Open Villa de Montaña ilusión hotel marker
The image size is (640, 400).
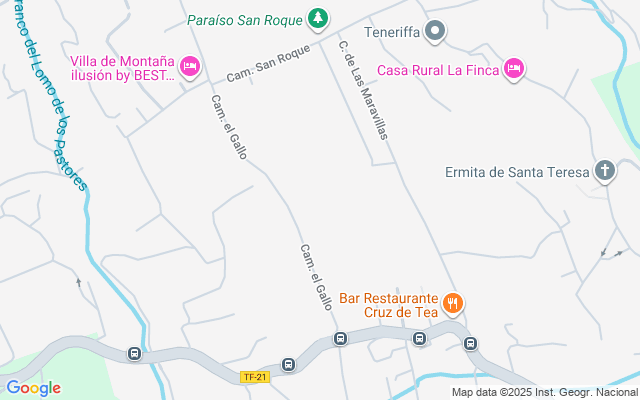190,67
